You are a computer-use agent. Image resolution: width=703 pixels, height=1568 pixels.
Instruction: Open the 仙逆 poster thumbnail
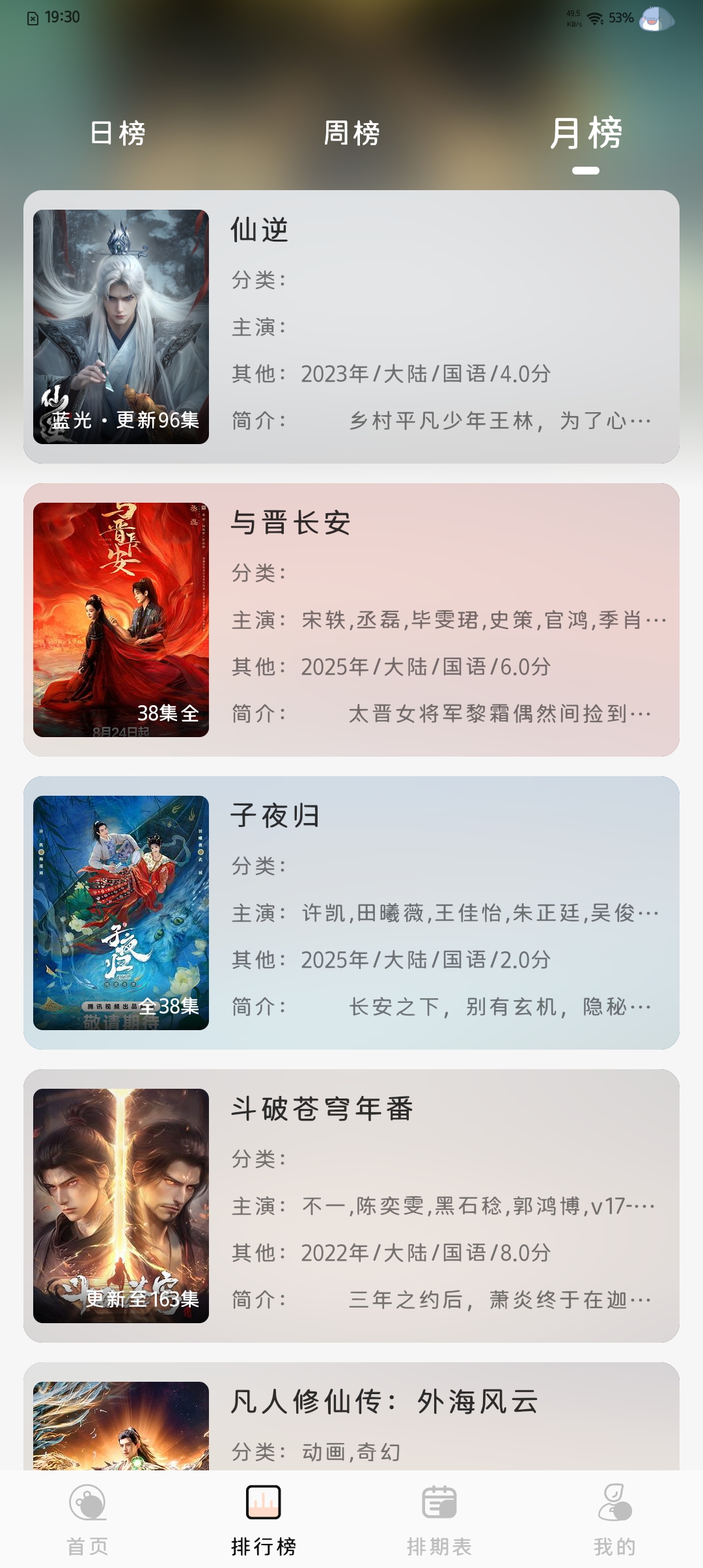coord(121,326)
